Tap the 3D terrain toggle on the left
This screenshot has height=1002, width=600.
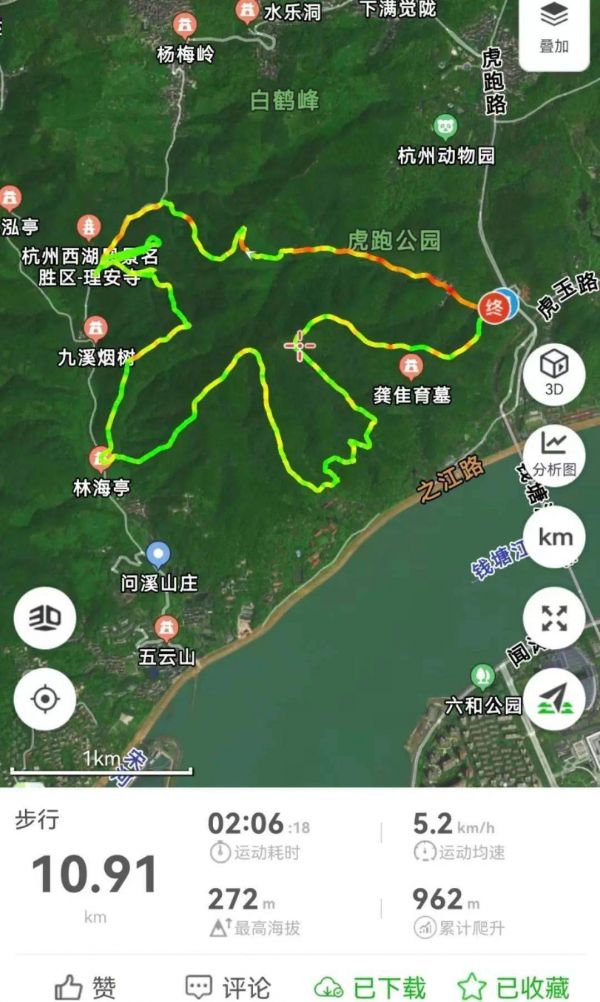pos(45,618)
